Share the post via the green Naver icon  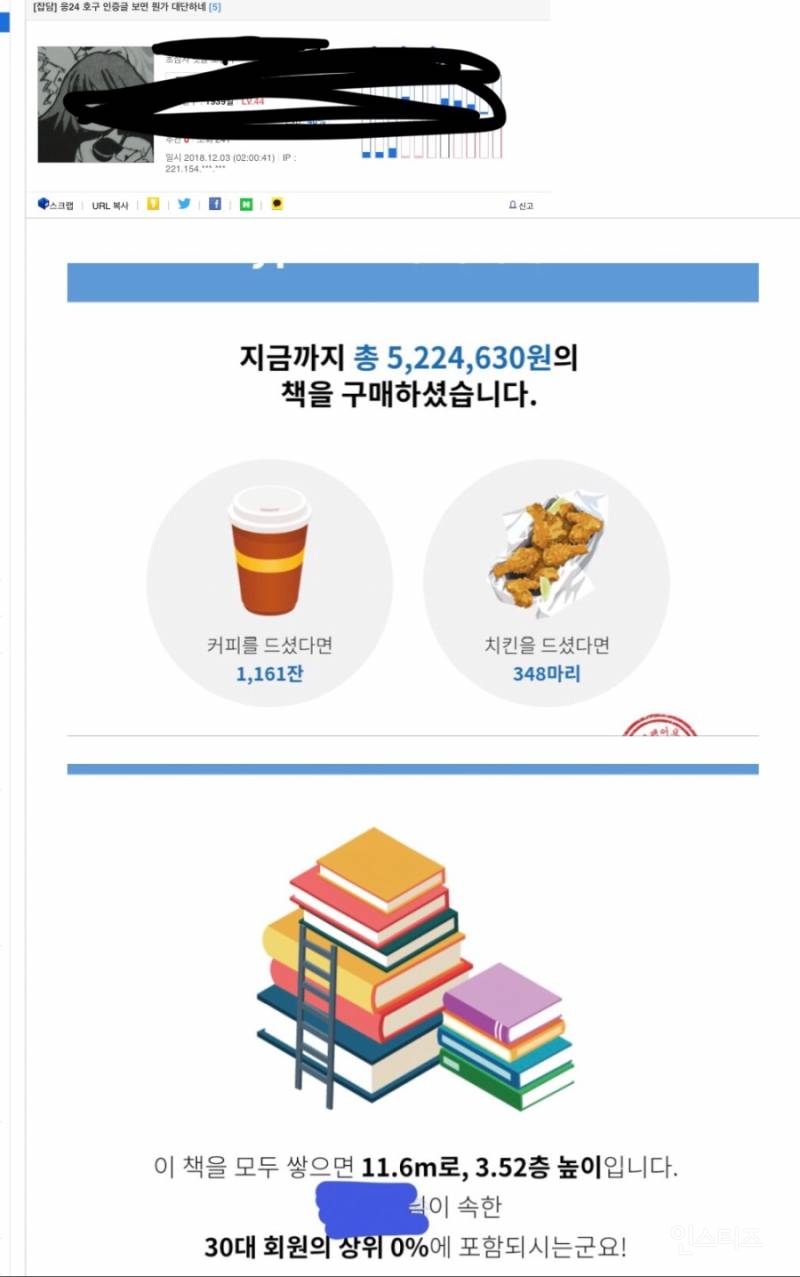247,203
